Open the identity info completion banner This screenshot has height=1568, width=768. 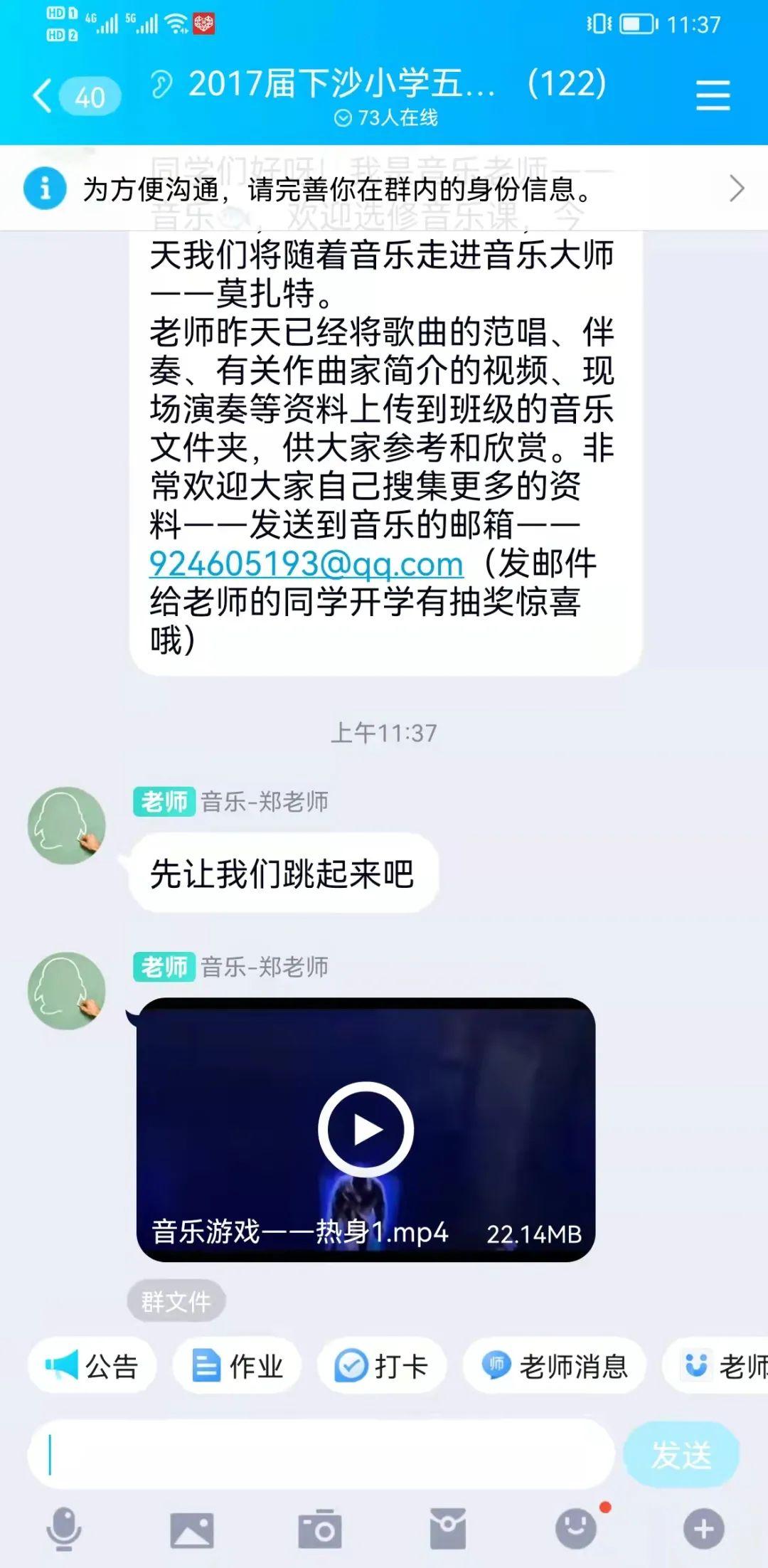click(384, 189)
